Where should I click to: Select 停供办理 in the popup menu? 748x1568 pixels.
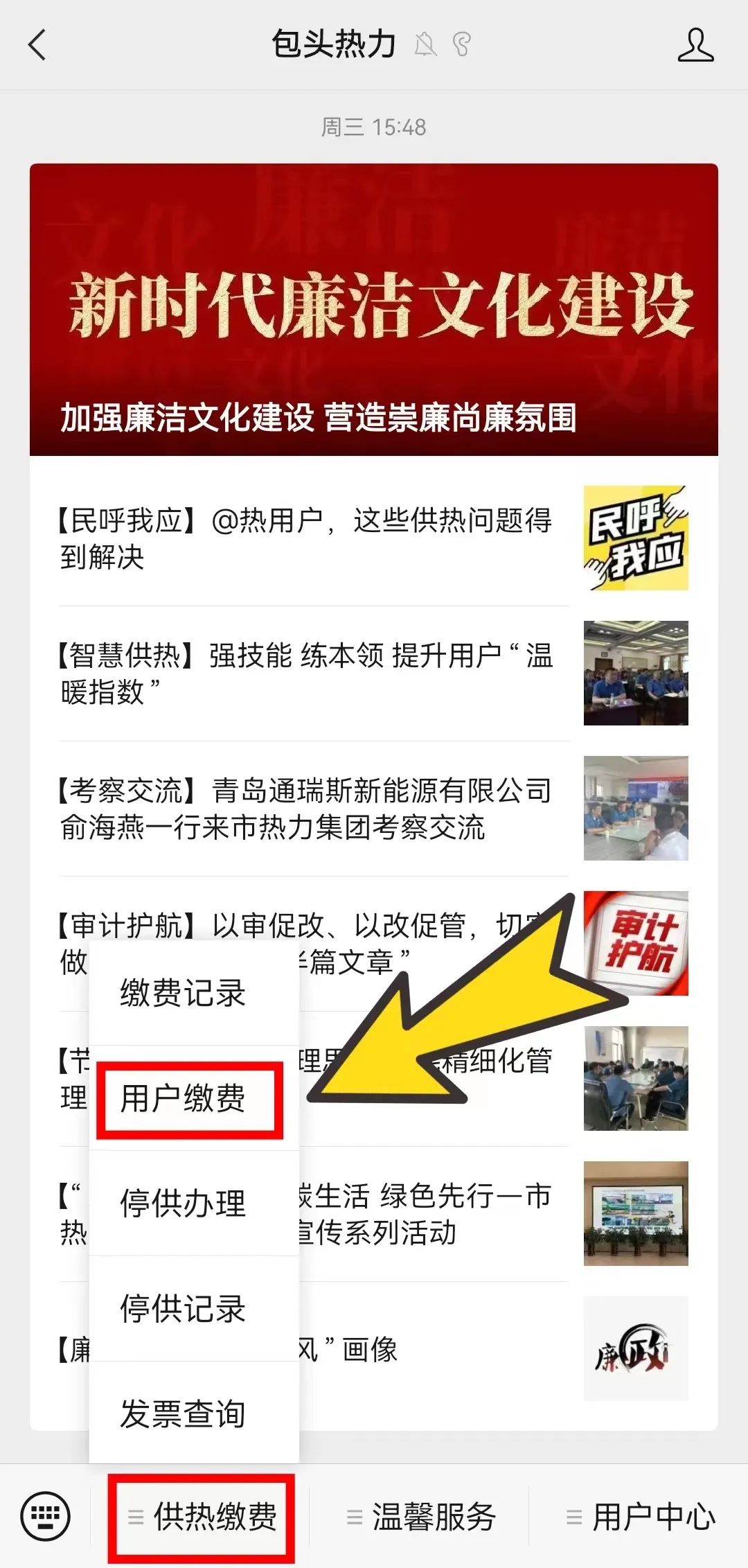tap(183, 1204)
